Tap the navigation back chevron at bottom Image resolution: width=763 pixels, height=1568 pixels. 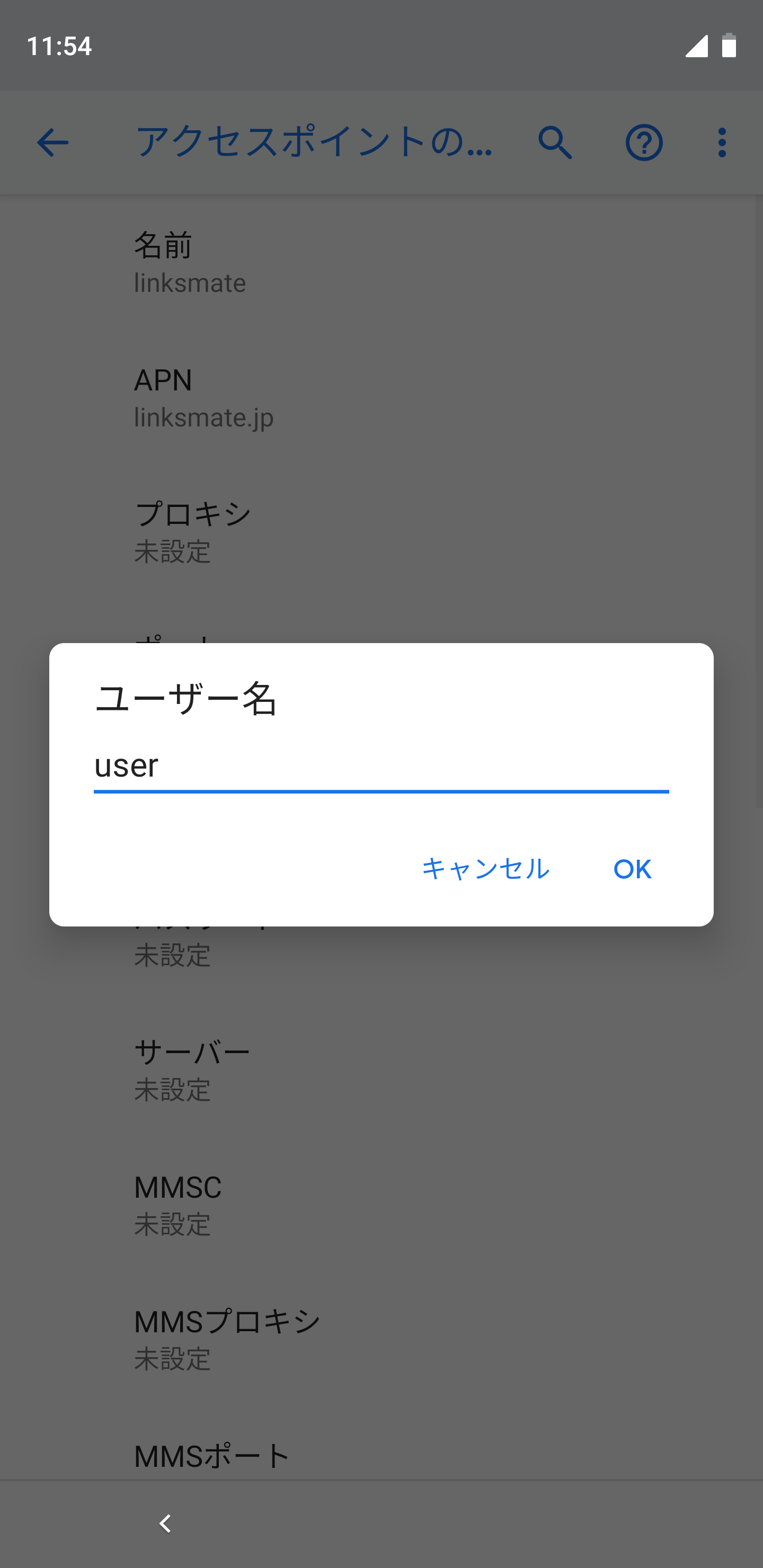tap(164, 1523)
